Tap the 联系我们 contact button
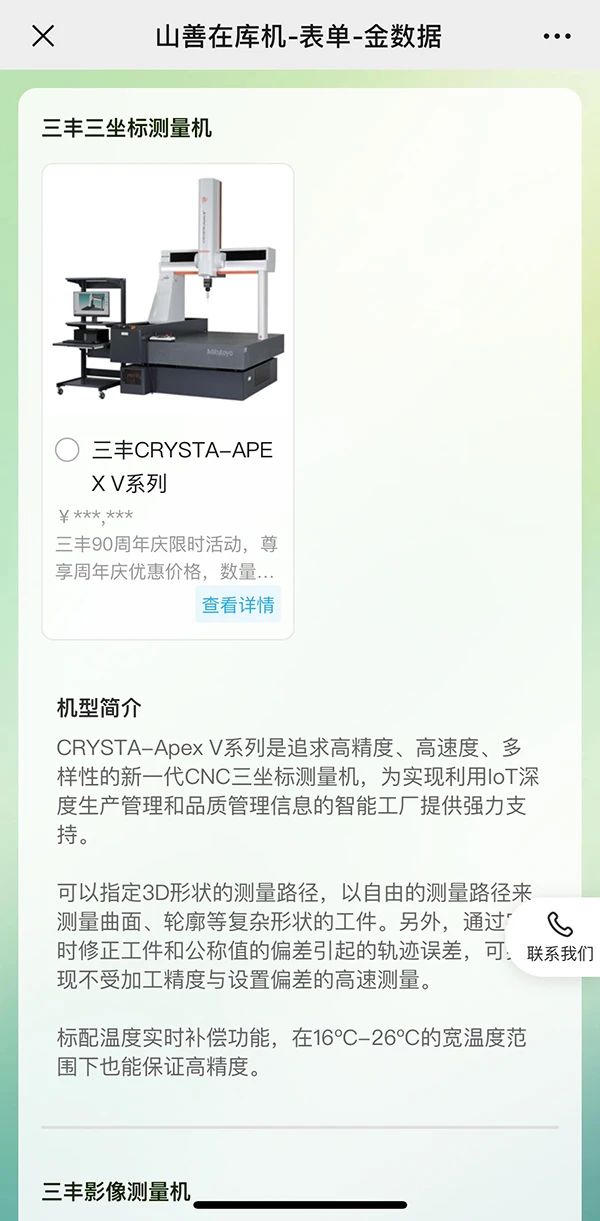Screen dimensions: 600x1221 click(560, 937)
